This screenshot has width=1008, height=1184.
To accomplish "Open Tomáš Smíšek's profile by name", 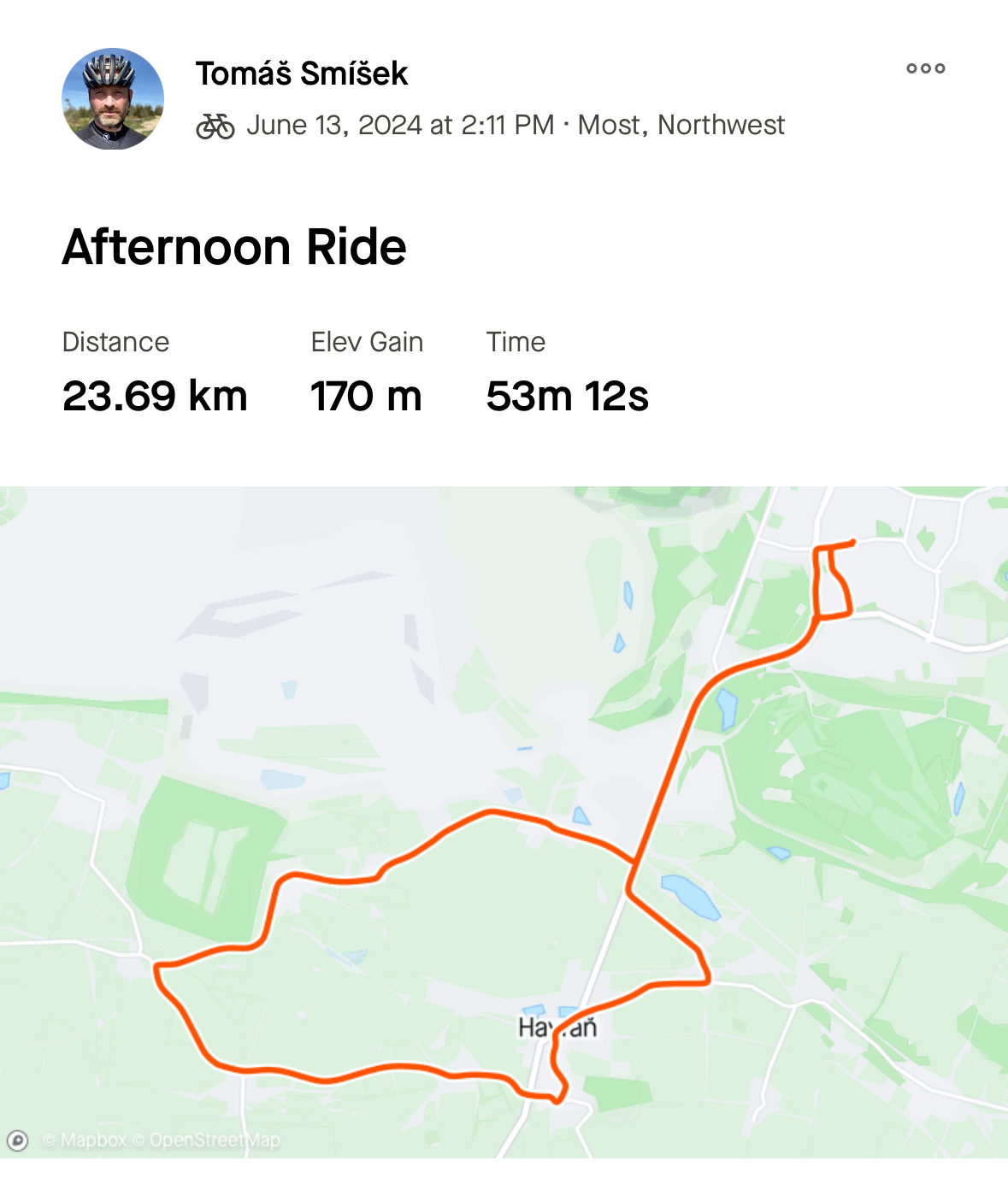I will [x=301, y=74].
